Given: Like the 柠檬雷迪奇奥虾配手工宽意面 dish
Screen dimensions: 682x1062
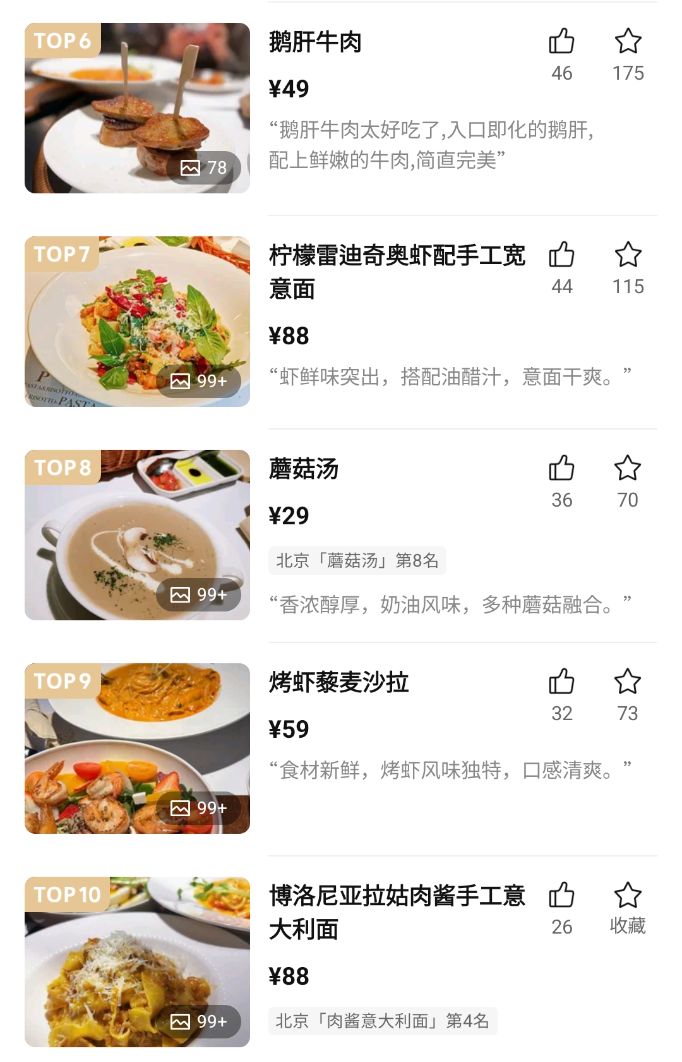Looking at the screenshot, I should (x=562, y=255).
